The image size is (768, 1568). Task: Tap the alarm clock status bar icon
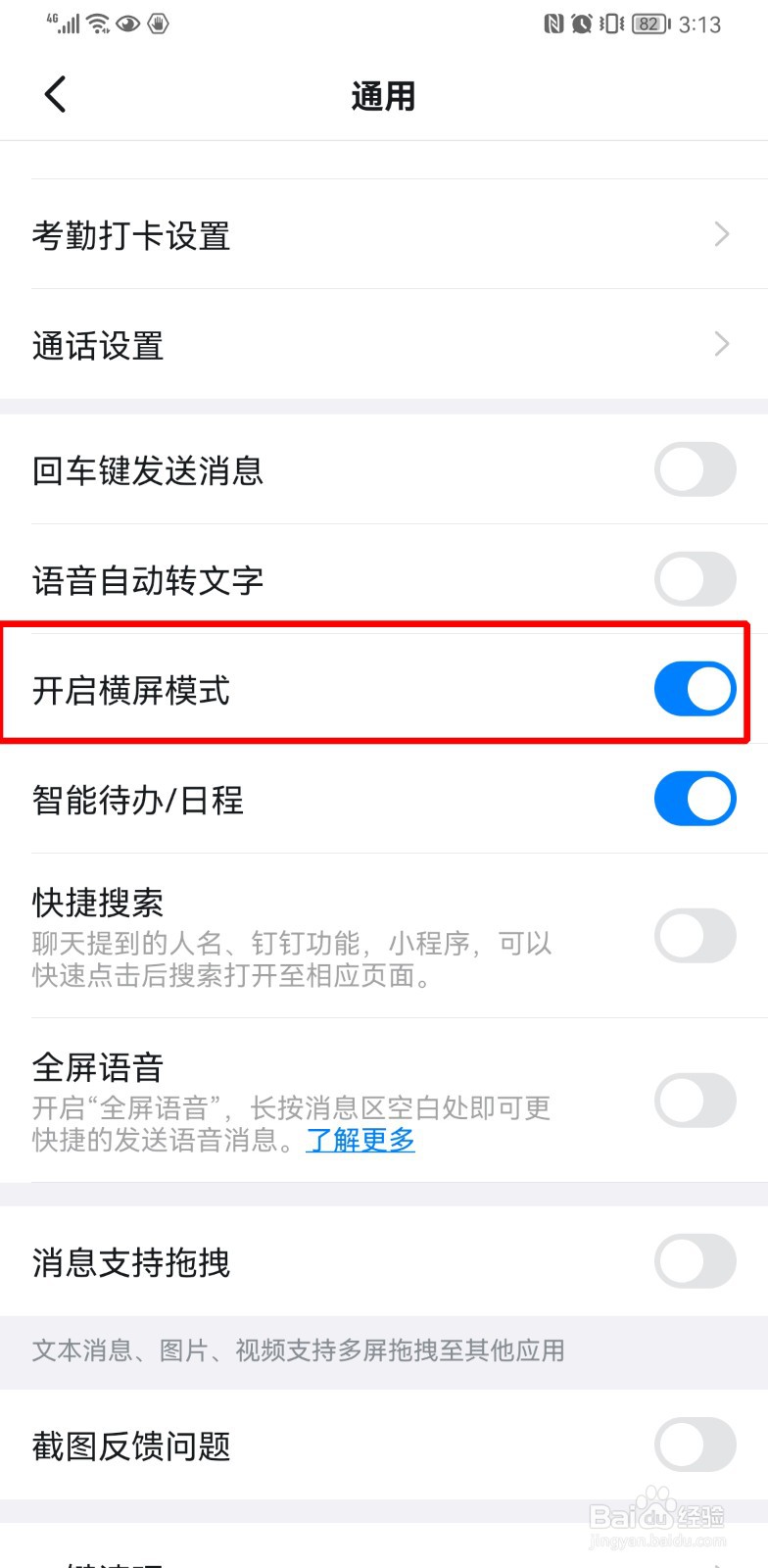click(580, 24)
